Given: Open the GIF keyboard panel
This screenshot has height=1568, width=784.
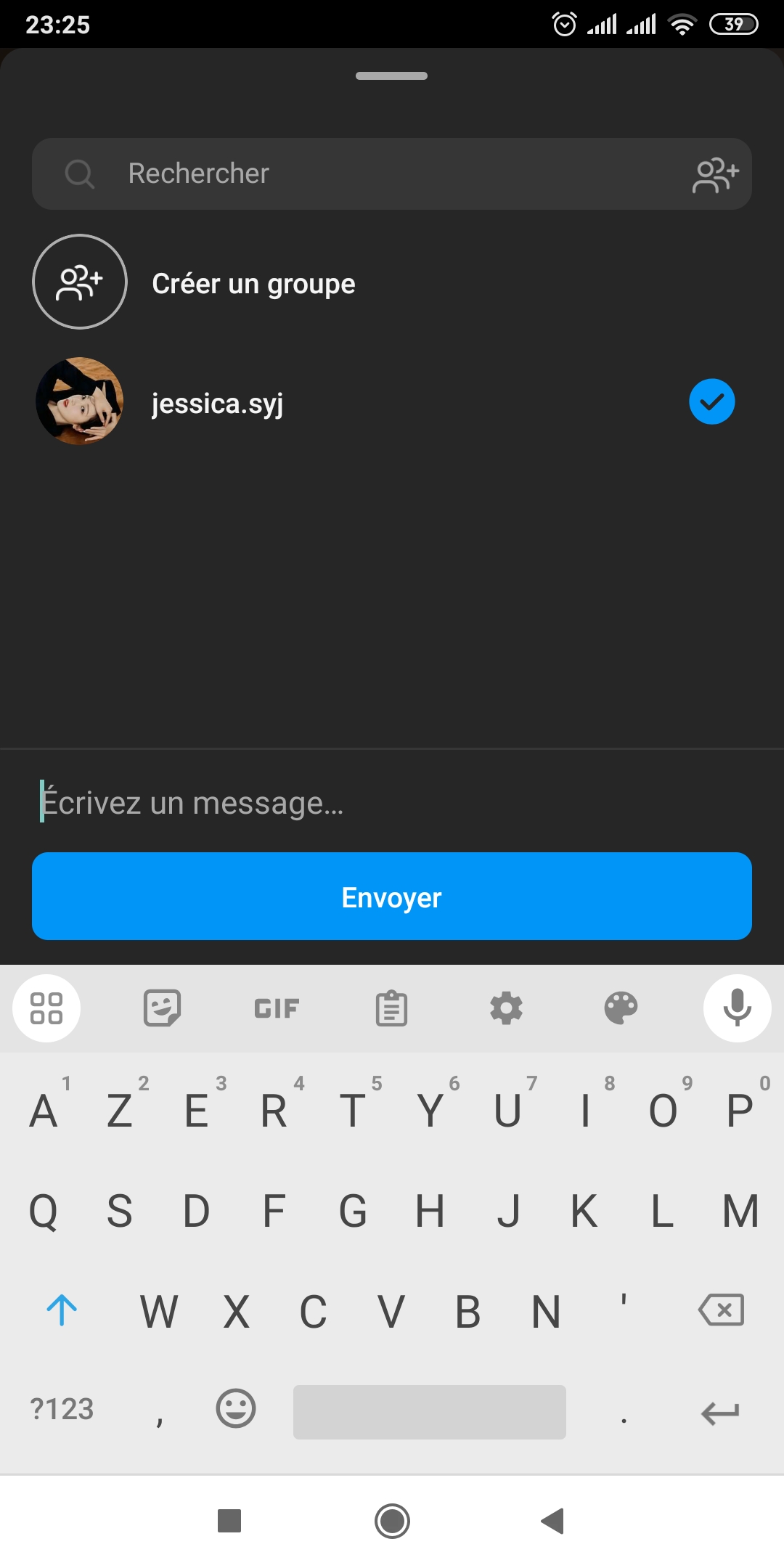Looking at the screenshot, I should [x=277, y=1008].
